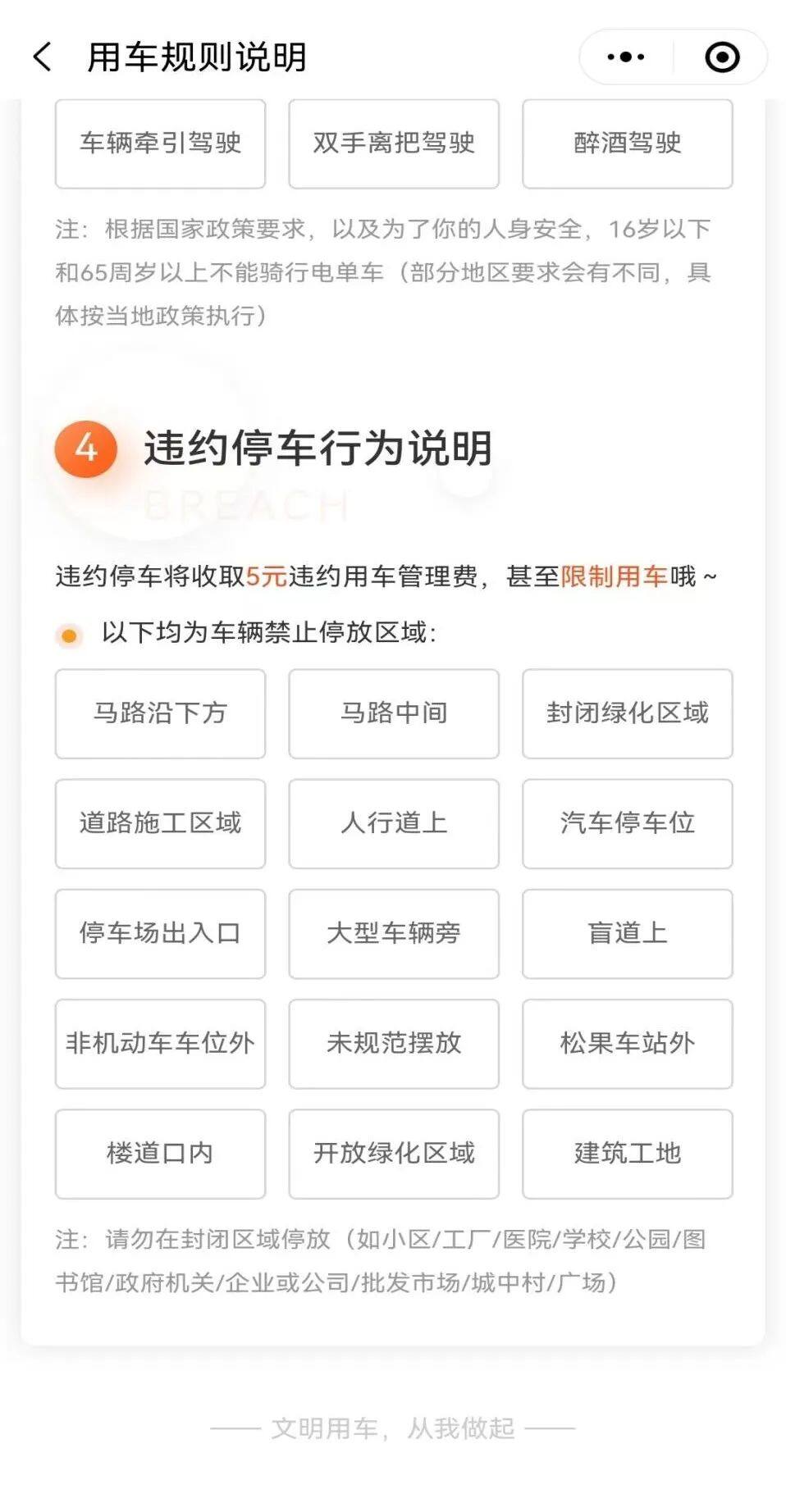Screen dimensions: 786x1512
Task: Select the 封闭绿化区域 zone item
Action: coord(626,713)
